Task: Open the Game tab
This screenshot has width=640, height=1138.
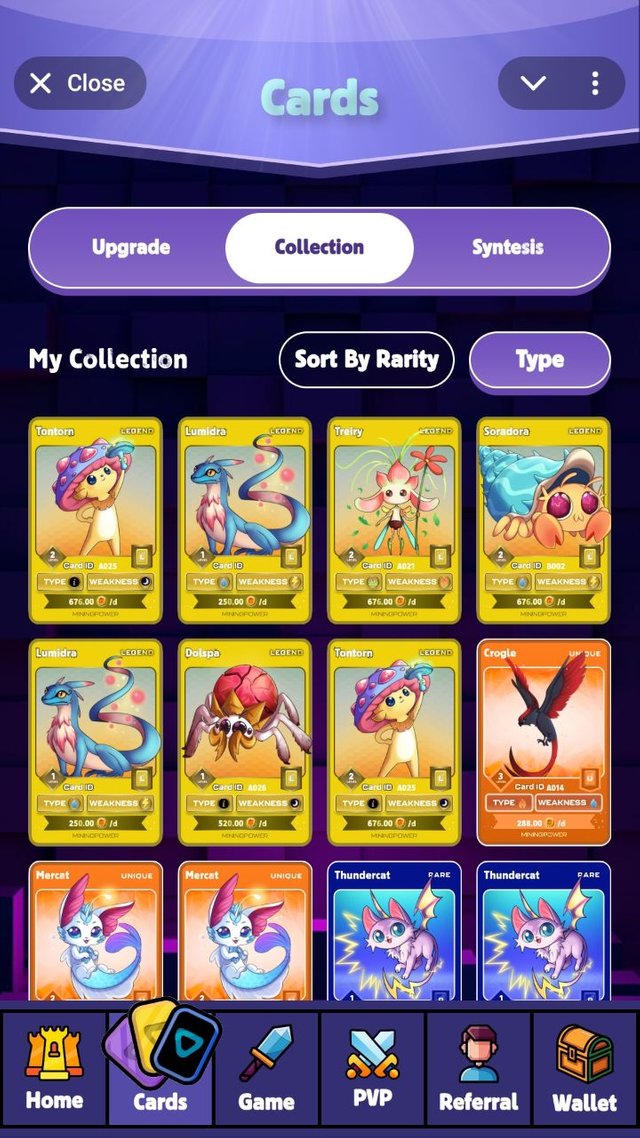Action: point(266,1069)
